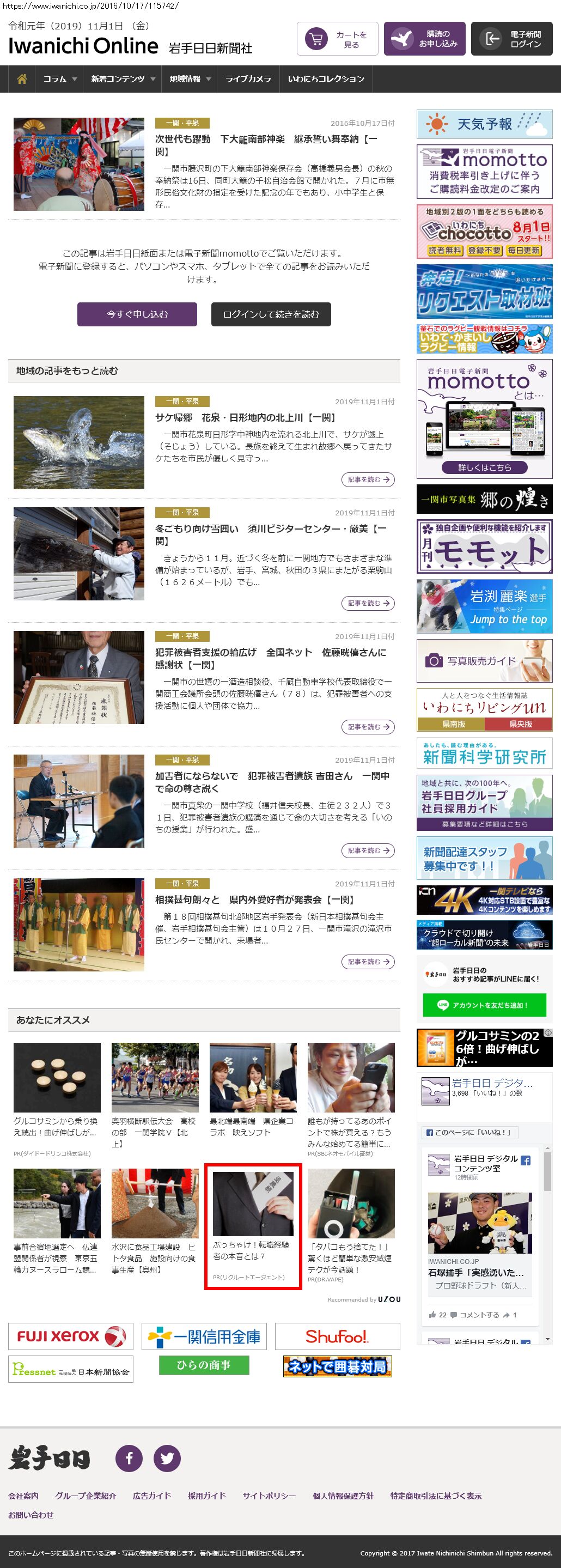This screenshot has height=1568, width=561.
Task: Expand the 地域情報 dropdown menu
Action: 190,79
